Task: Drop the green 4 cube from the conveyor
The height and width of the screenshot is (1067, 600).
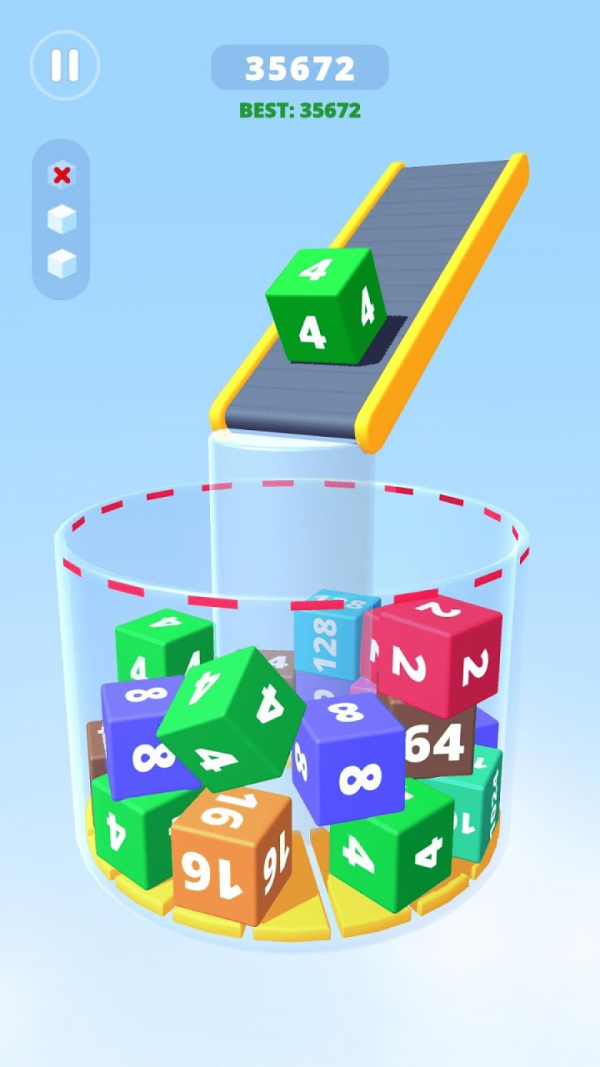Action: pyautogui.click(x=326, y=305)
